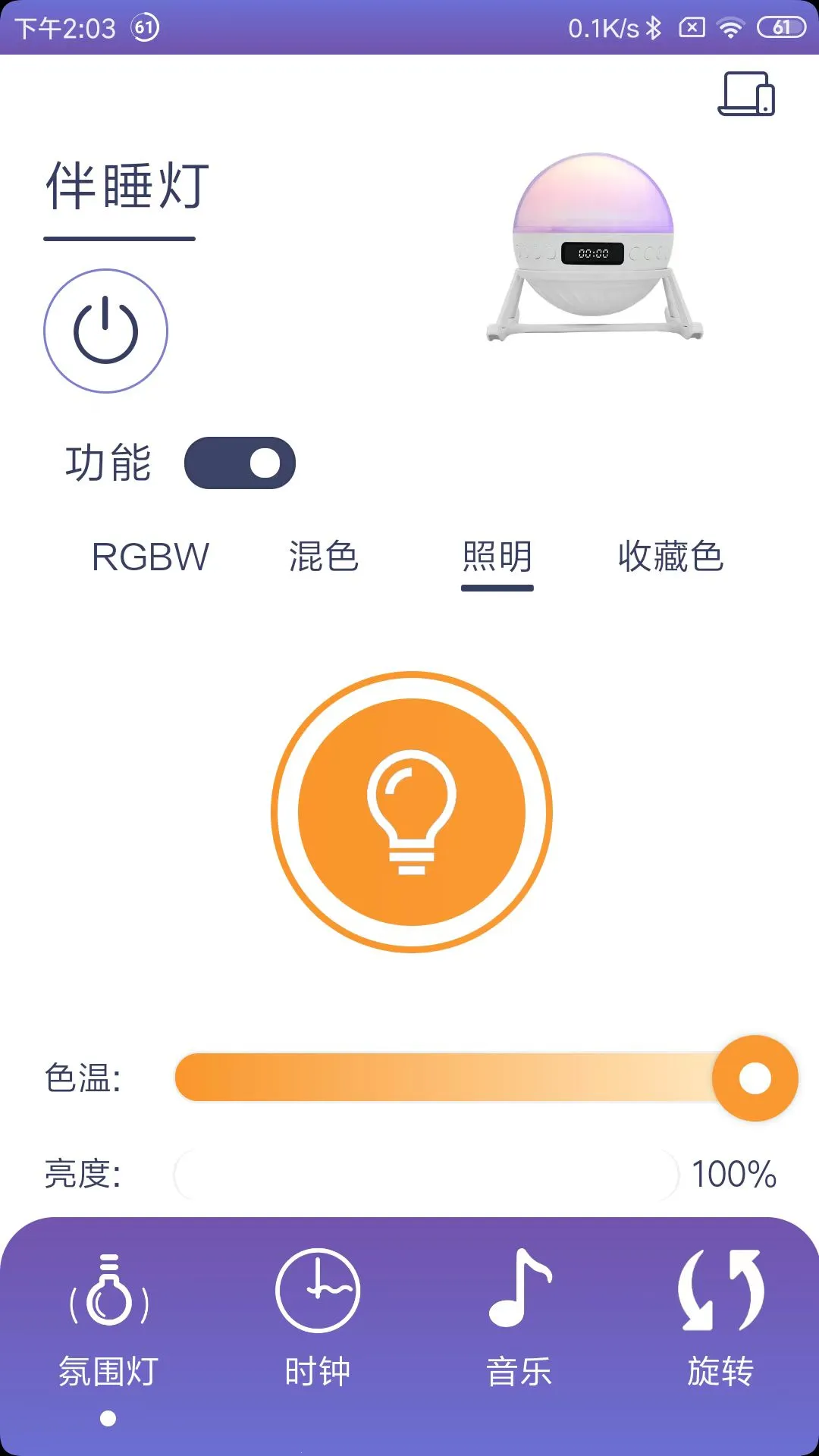Screen dimensions: 819x1456
Task: Turn off the lamp with the power button
Action: point(105,331)
